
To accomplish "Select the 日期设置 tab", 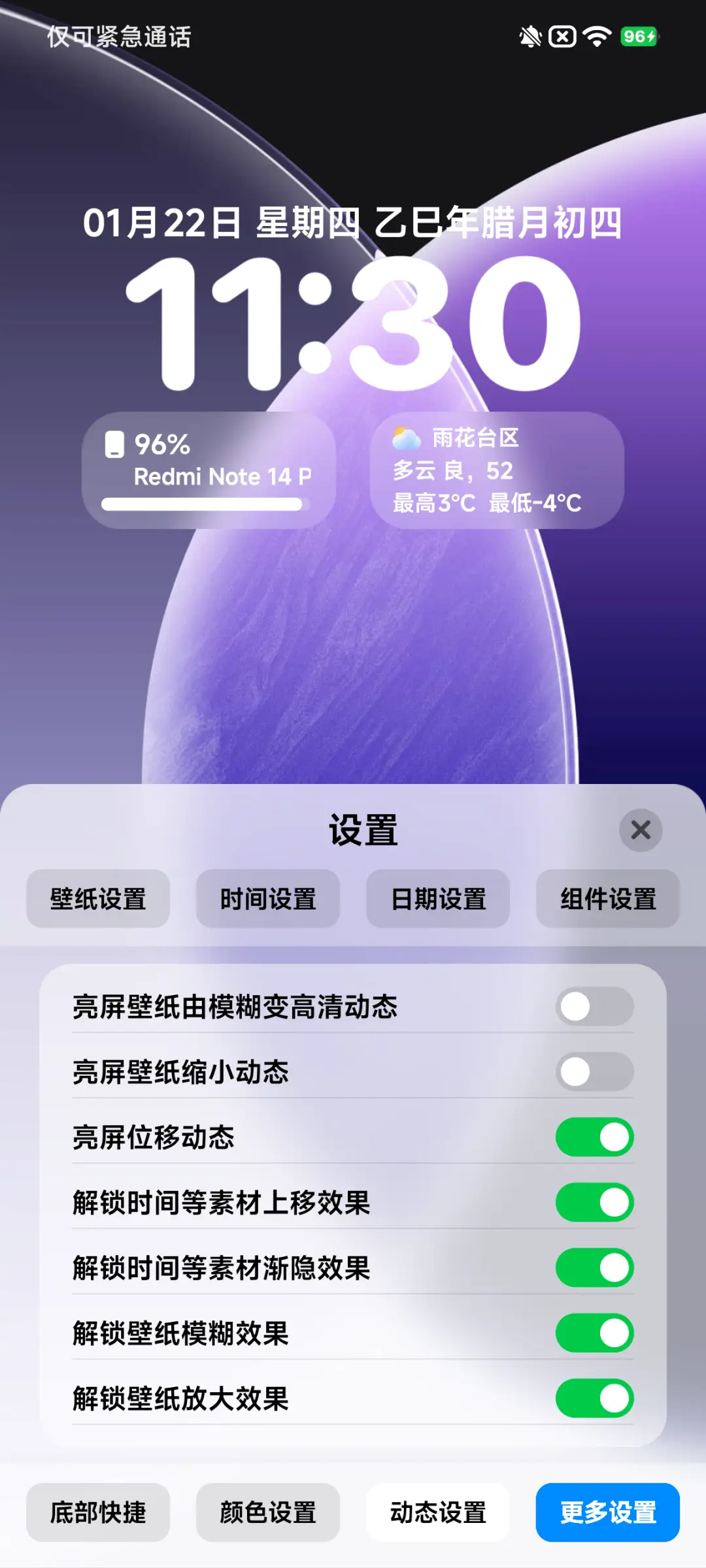I will tap(437, 899).
